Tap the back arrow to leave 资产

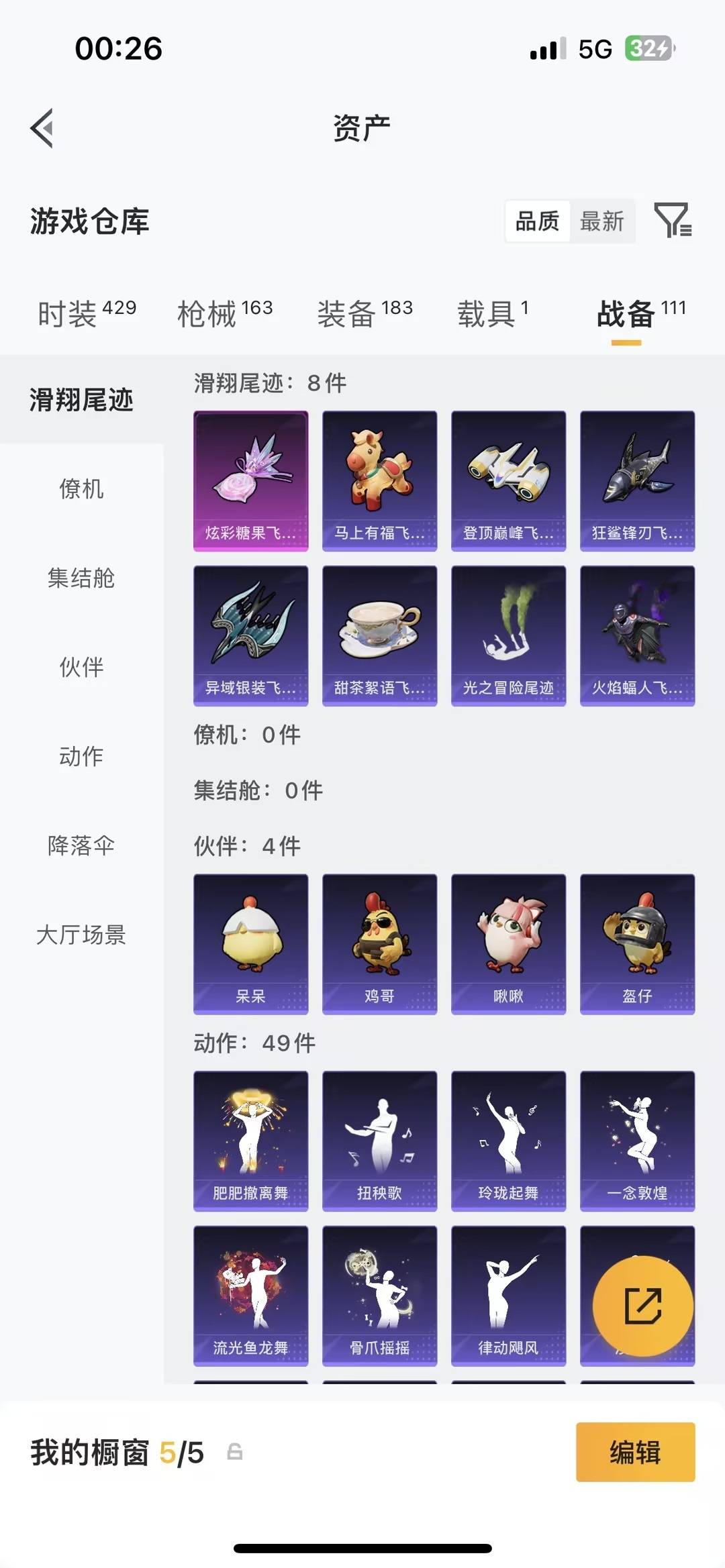coord(42,129)
